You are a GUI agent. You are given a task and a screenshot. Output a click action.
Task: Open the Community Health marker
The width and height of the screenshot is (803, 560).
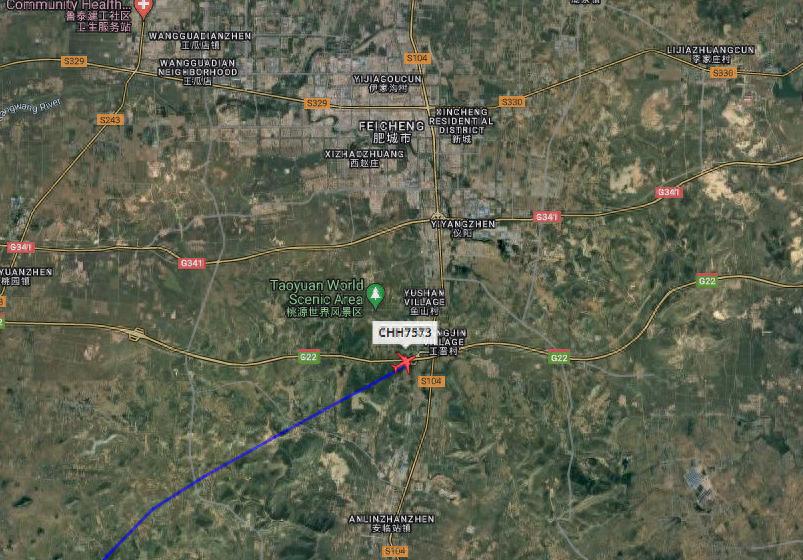[x=146, y=9]
